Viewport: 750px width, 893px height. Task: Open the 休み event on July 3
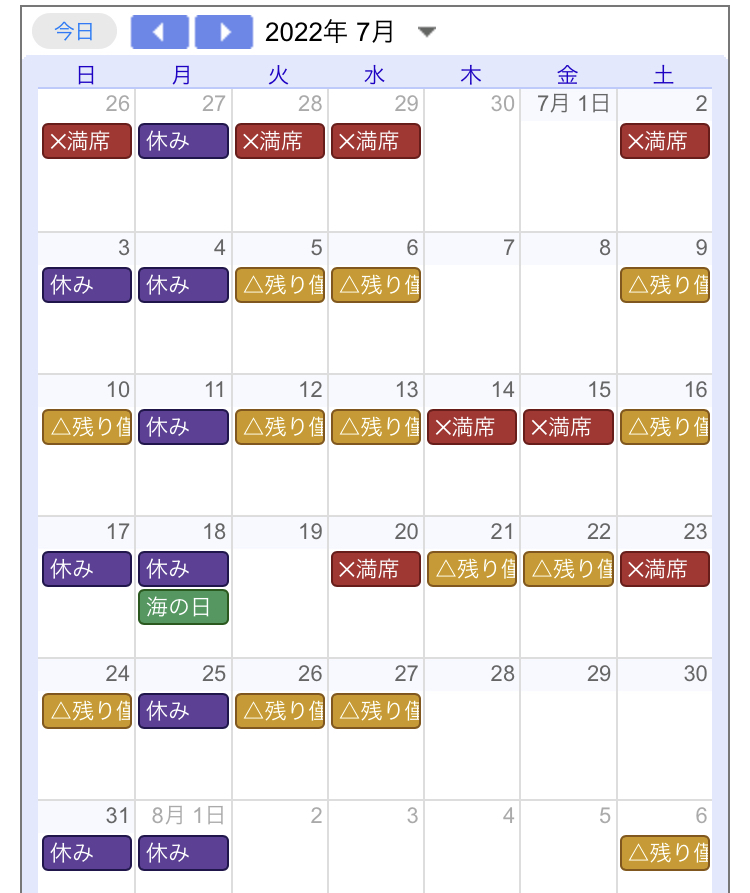point(87,285)
